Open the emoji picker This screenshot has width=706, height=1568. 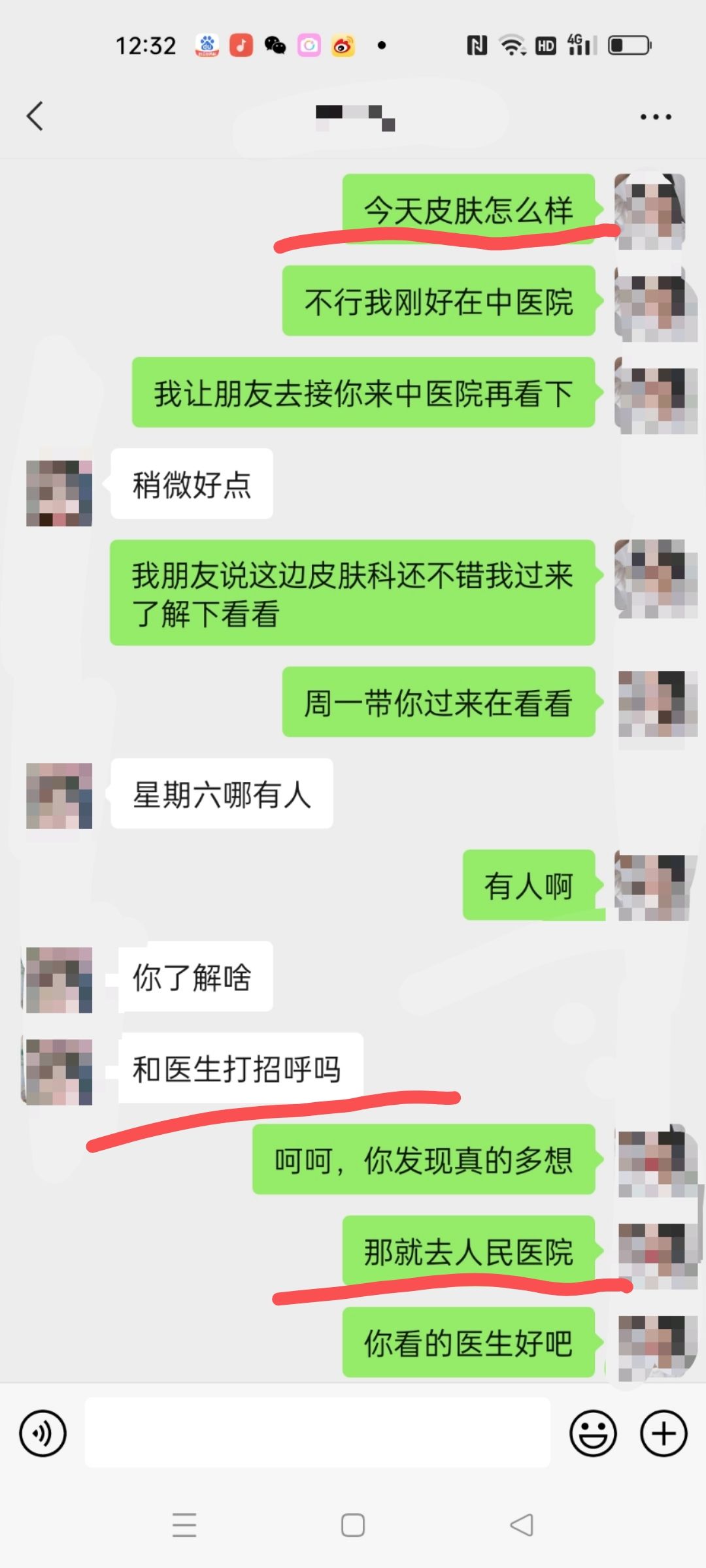click(x=593, y=1433)
